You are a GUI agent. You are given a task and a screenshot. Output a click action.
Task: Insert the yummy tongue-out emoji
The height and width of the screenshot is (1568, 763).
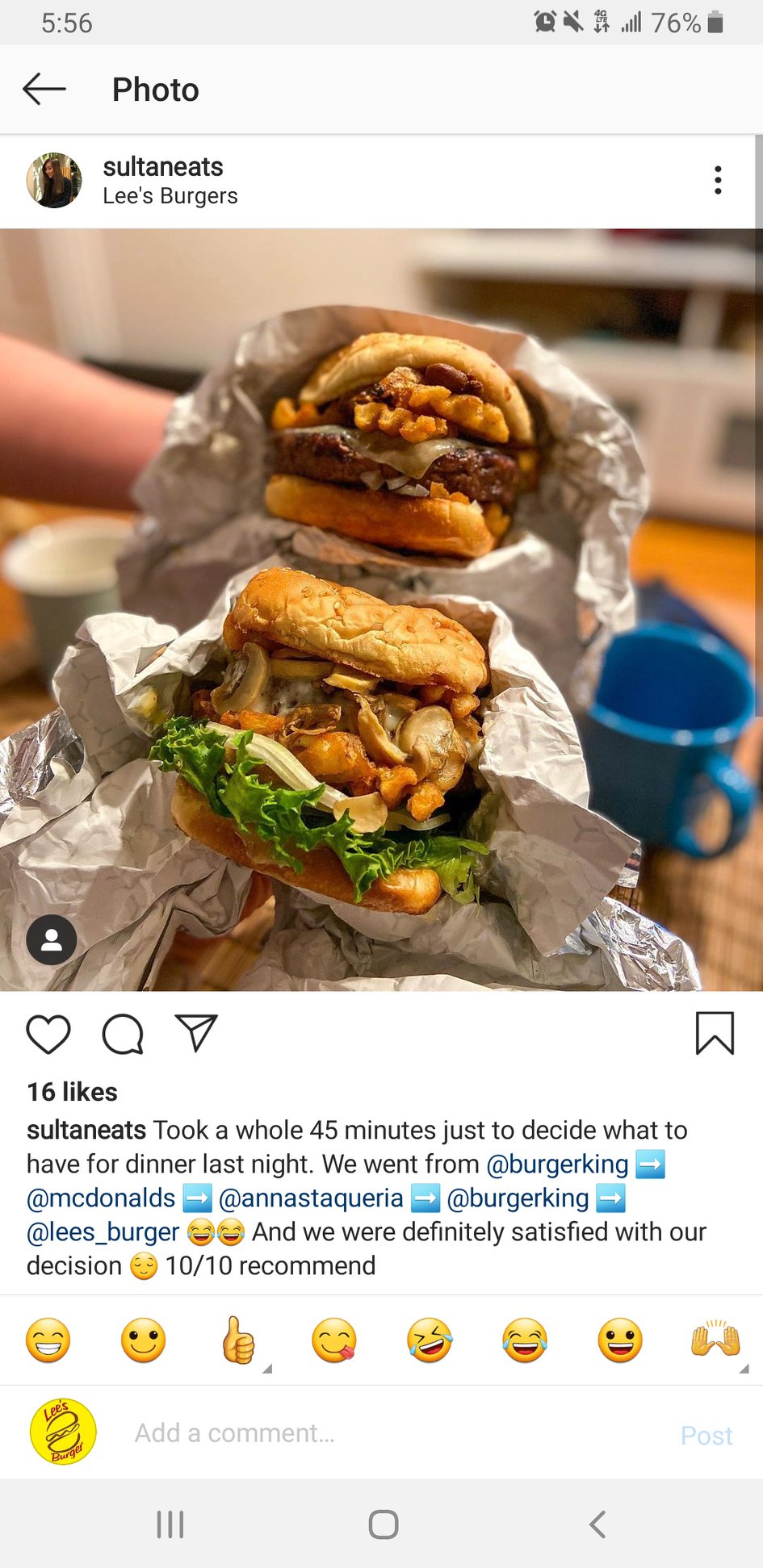[334, 1340]
